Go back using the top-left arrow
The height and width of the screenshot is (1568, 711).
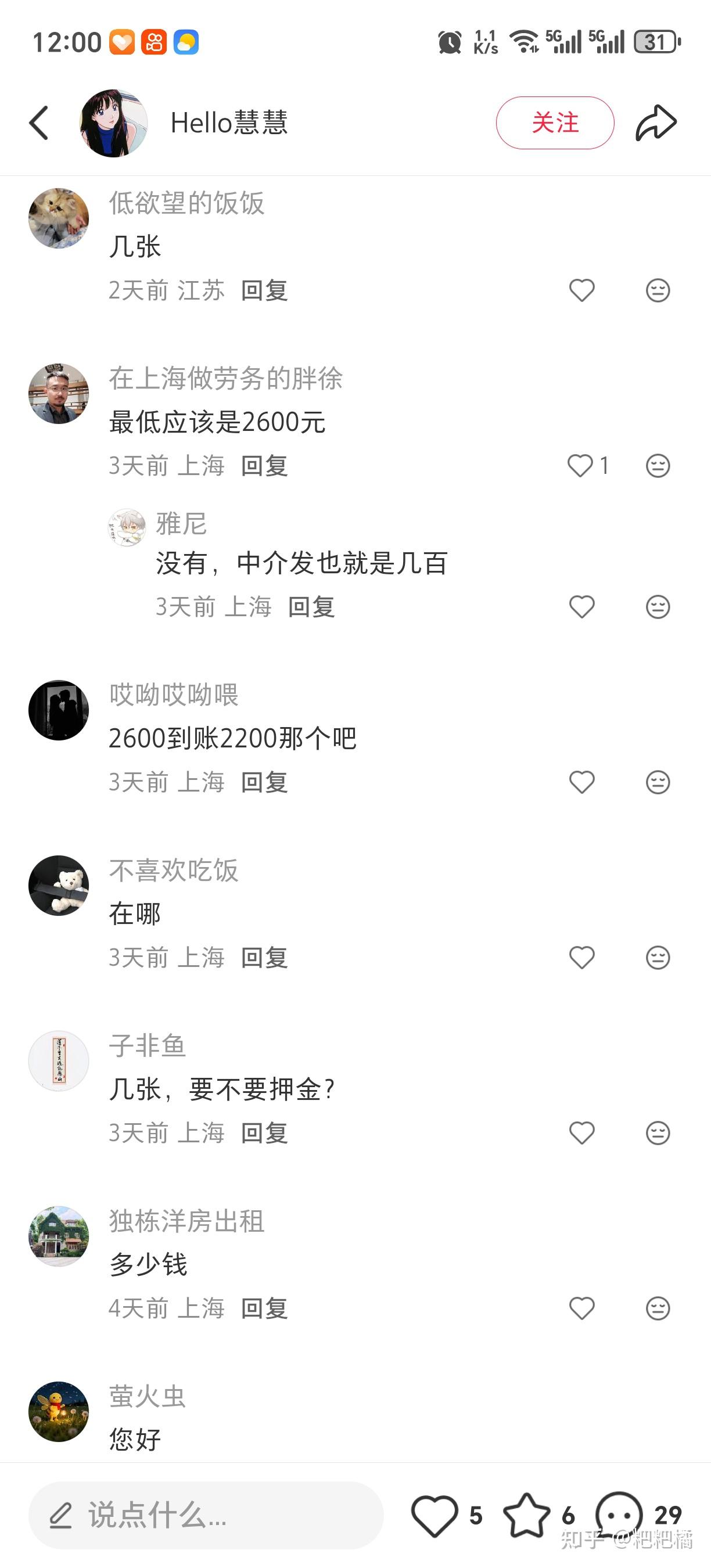(x=39, y=123)
